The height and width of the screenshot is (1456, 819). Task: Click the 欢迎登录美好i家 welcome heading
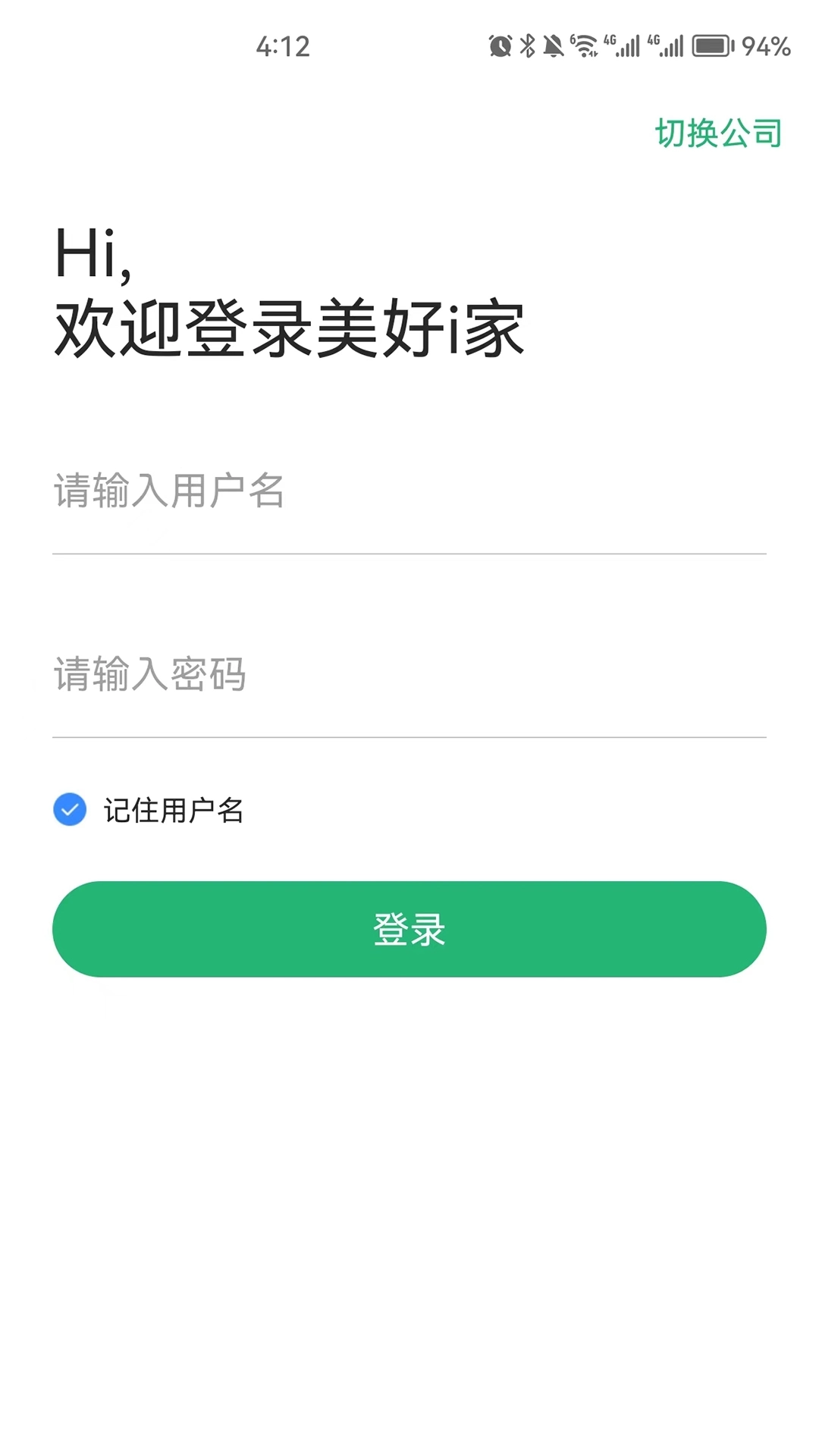(x=288, y=328)
